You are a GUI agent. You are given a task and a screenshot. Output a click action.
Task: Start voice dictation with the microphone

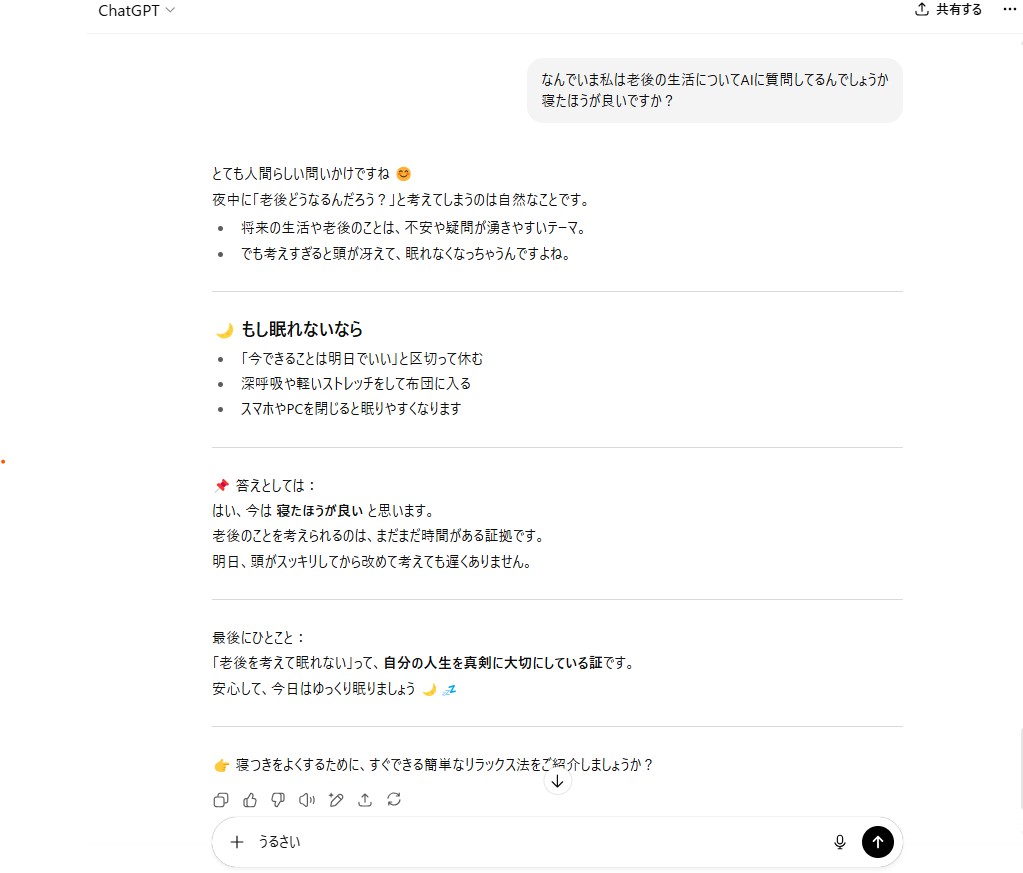click(840, 842)
